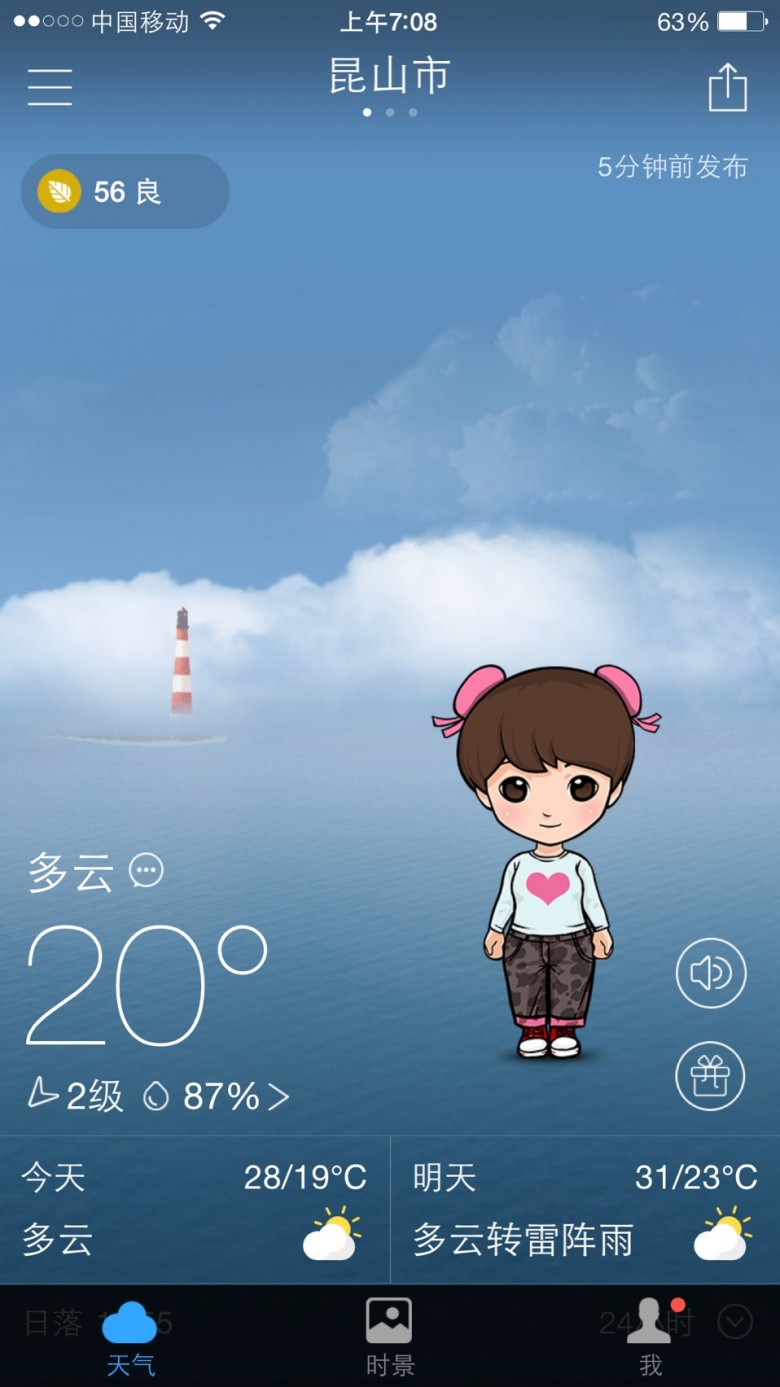Open the hamburger menu
The image size is (780, 1387).
point(50,87)
